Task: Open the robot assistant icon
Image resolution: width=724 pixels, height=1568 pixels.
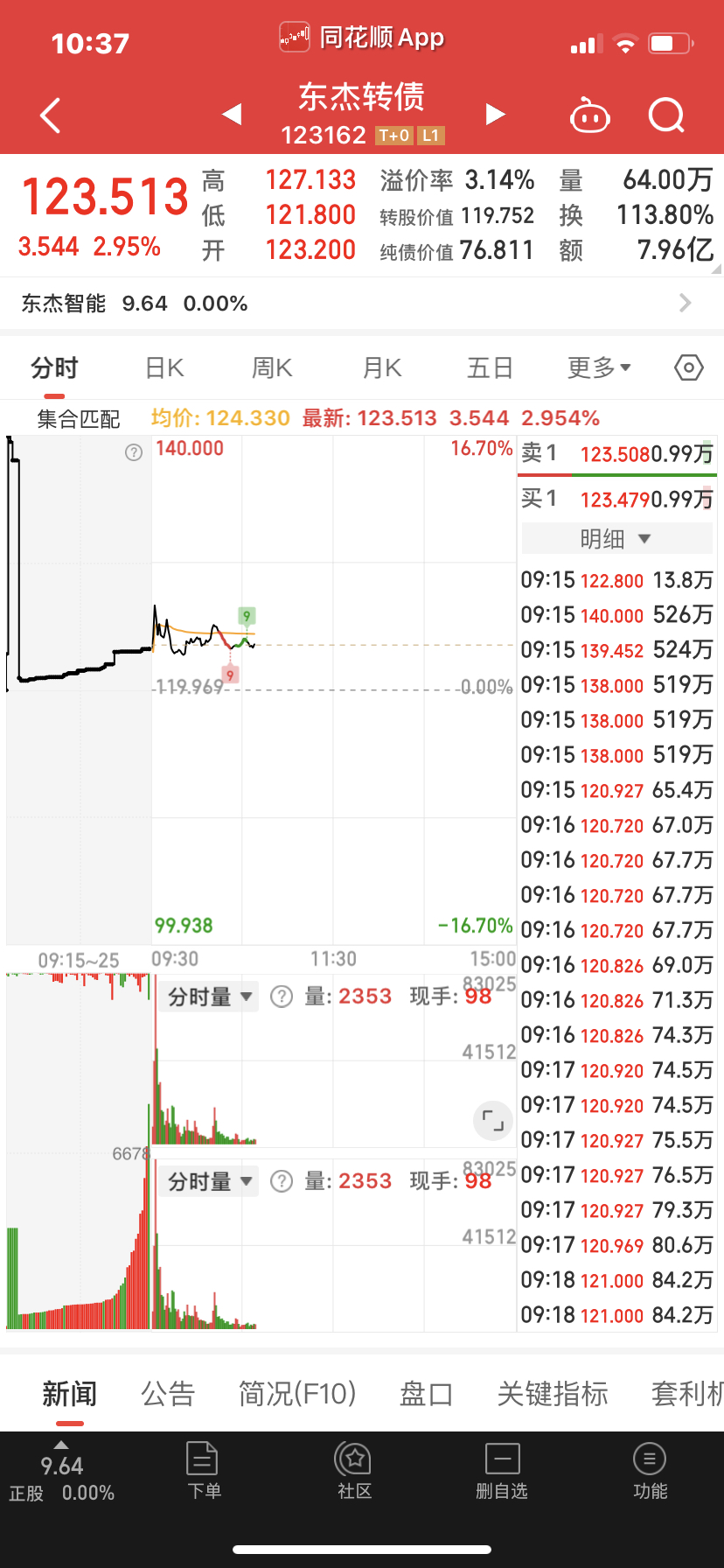Action: click(589, 115)
